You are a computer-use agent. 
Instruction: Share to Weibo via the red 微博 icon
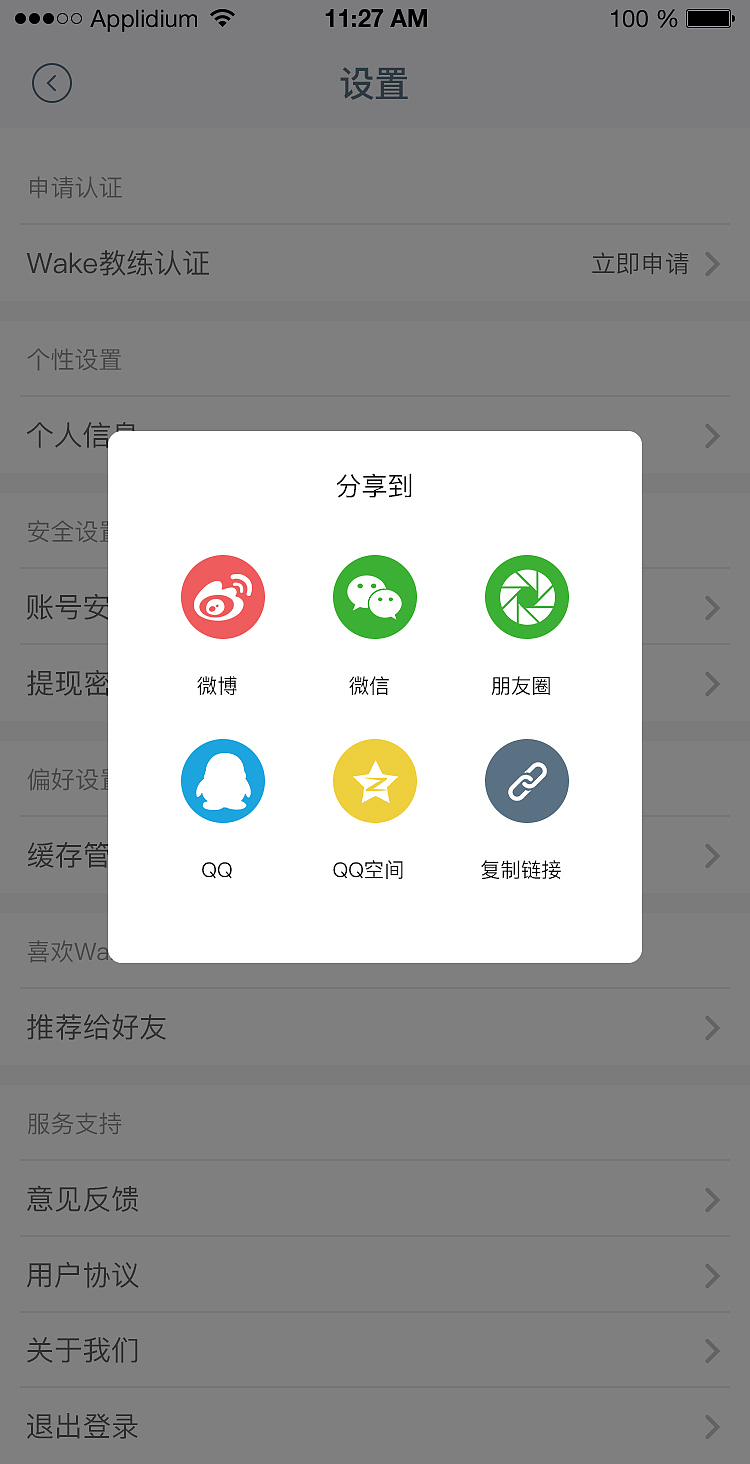(x=223, y=597)
